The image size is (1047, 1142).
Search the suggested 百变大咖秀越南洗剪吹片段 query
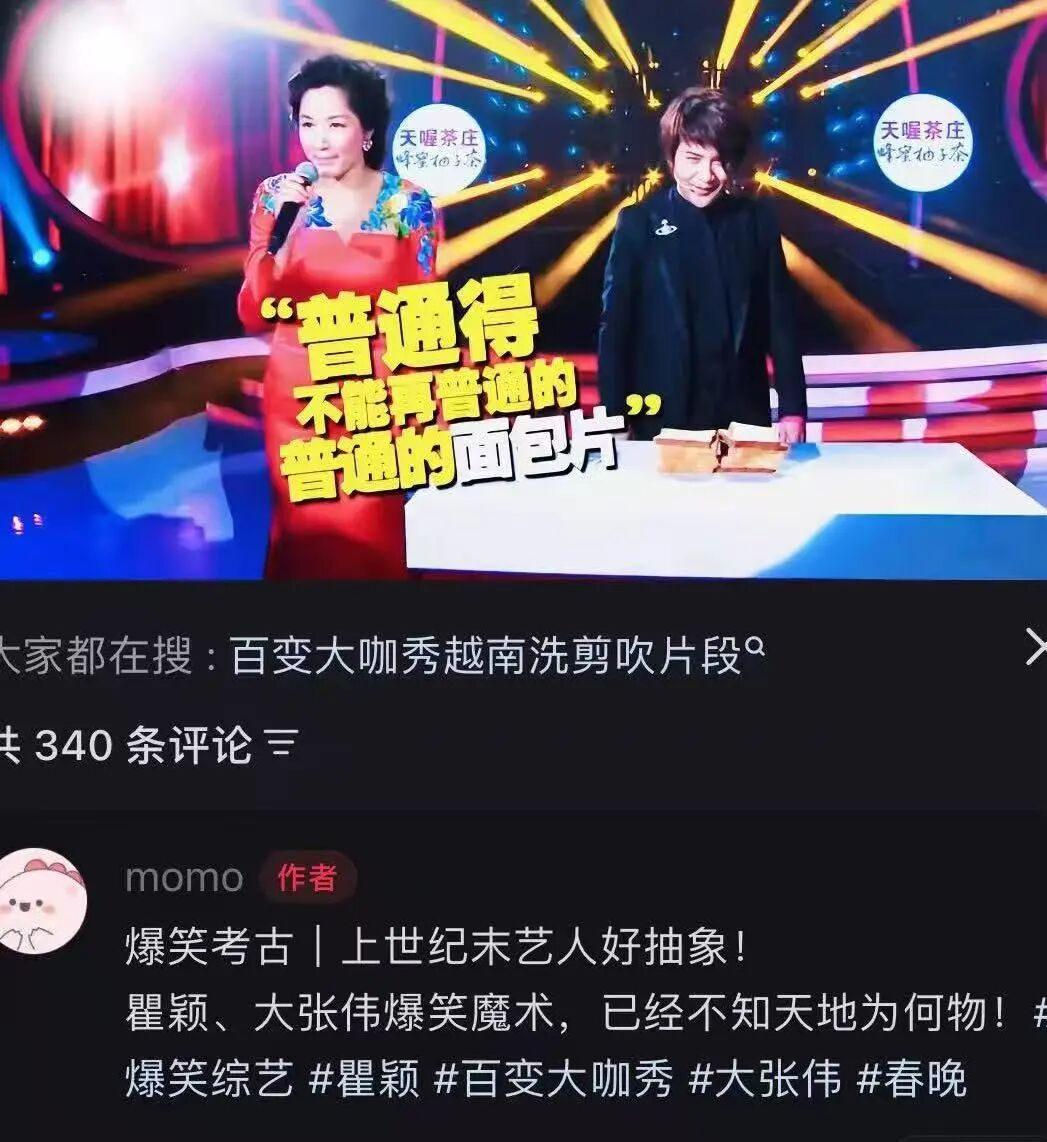pos(490,657)
